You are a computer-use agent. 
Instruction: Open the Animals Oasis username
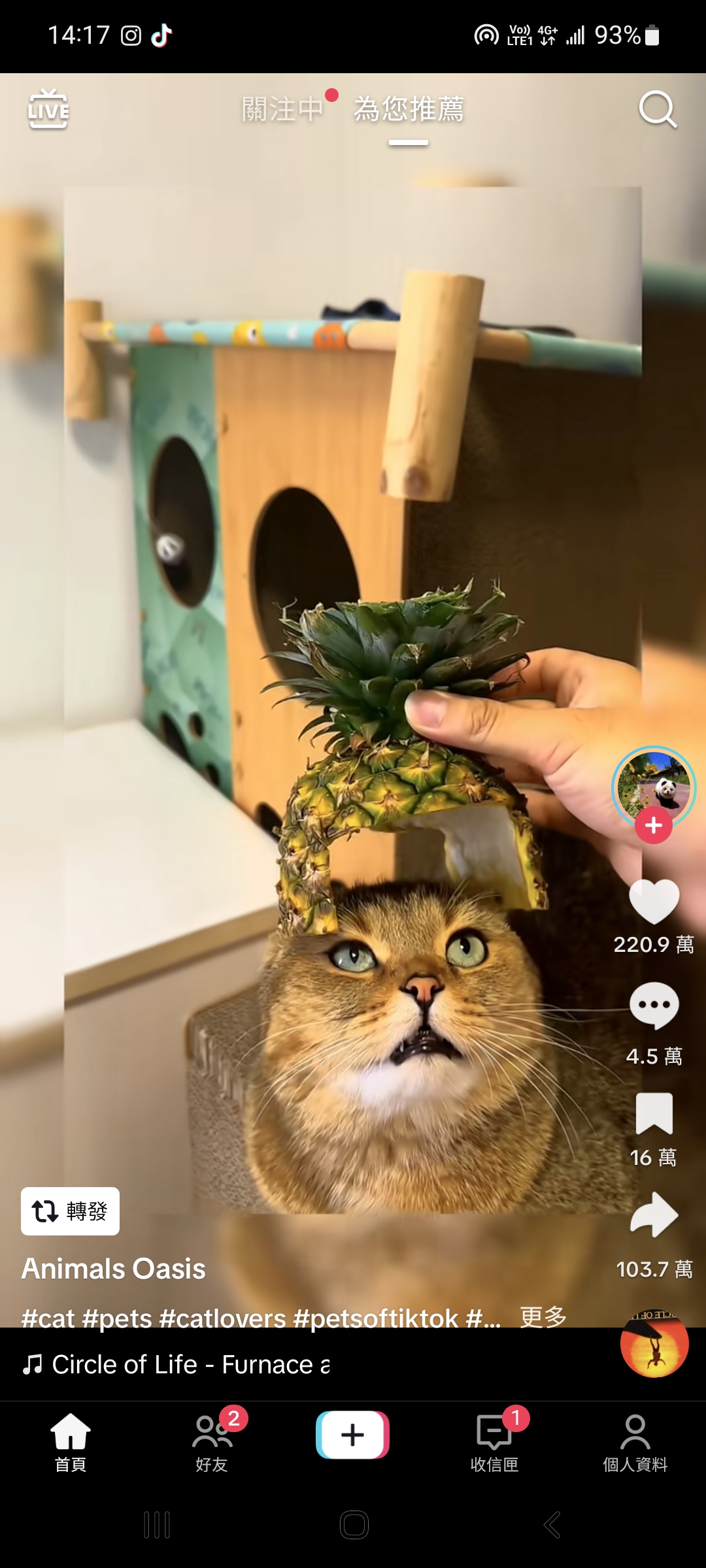114,1269
